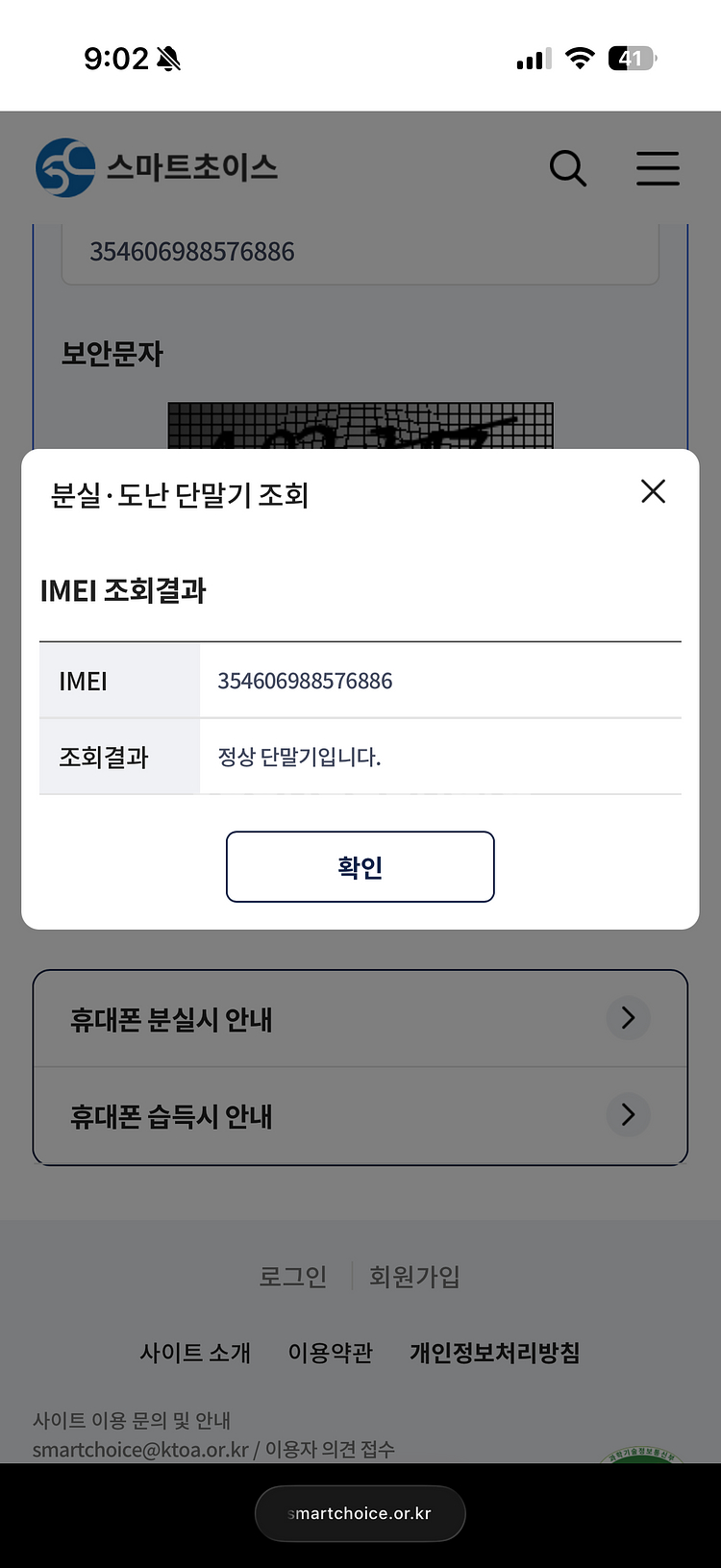This screenshot has width=721, height=1568.
Task: Open the search magnifier icon
Action: point(567,168)
